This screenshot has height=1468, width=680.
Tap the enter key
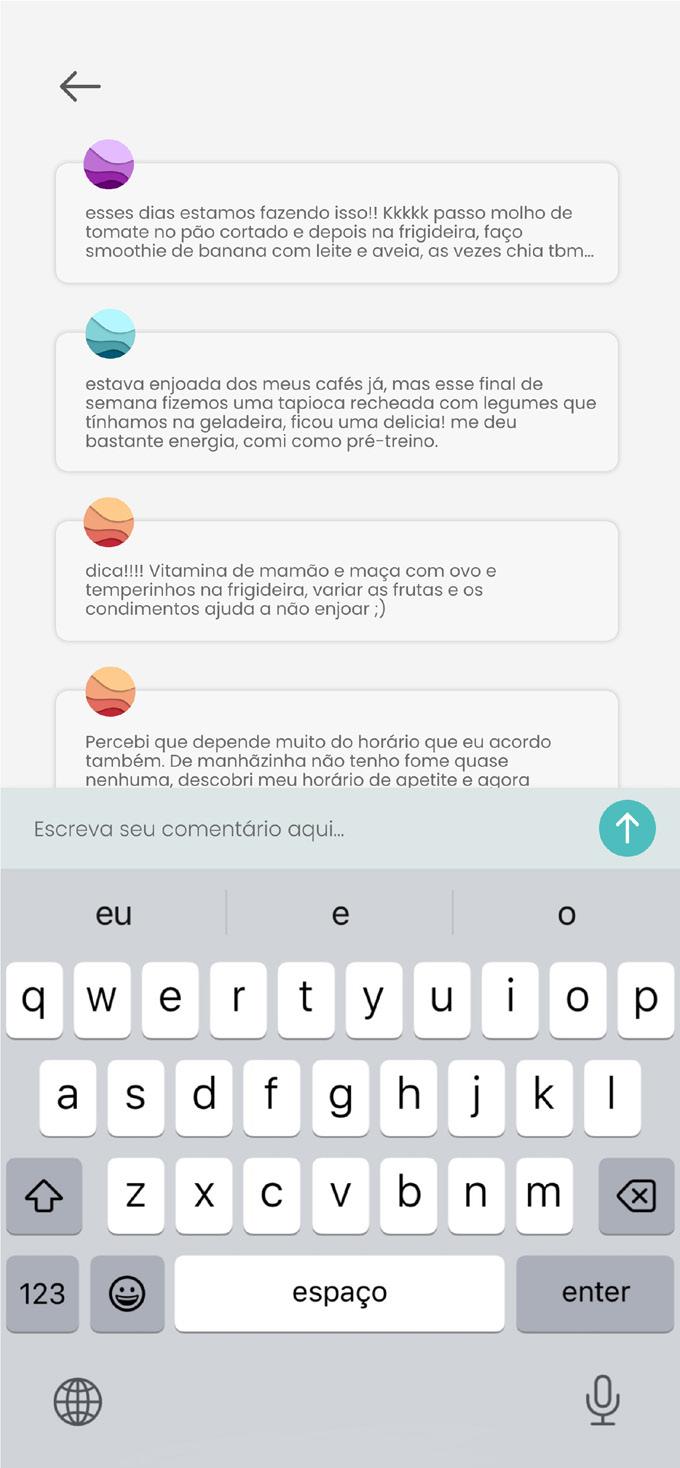click(x=595, y=1293)
